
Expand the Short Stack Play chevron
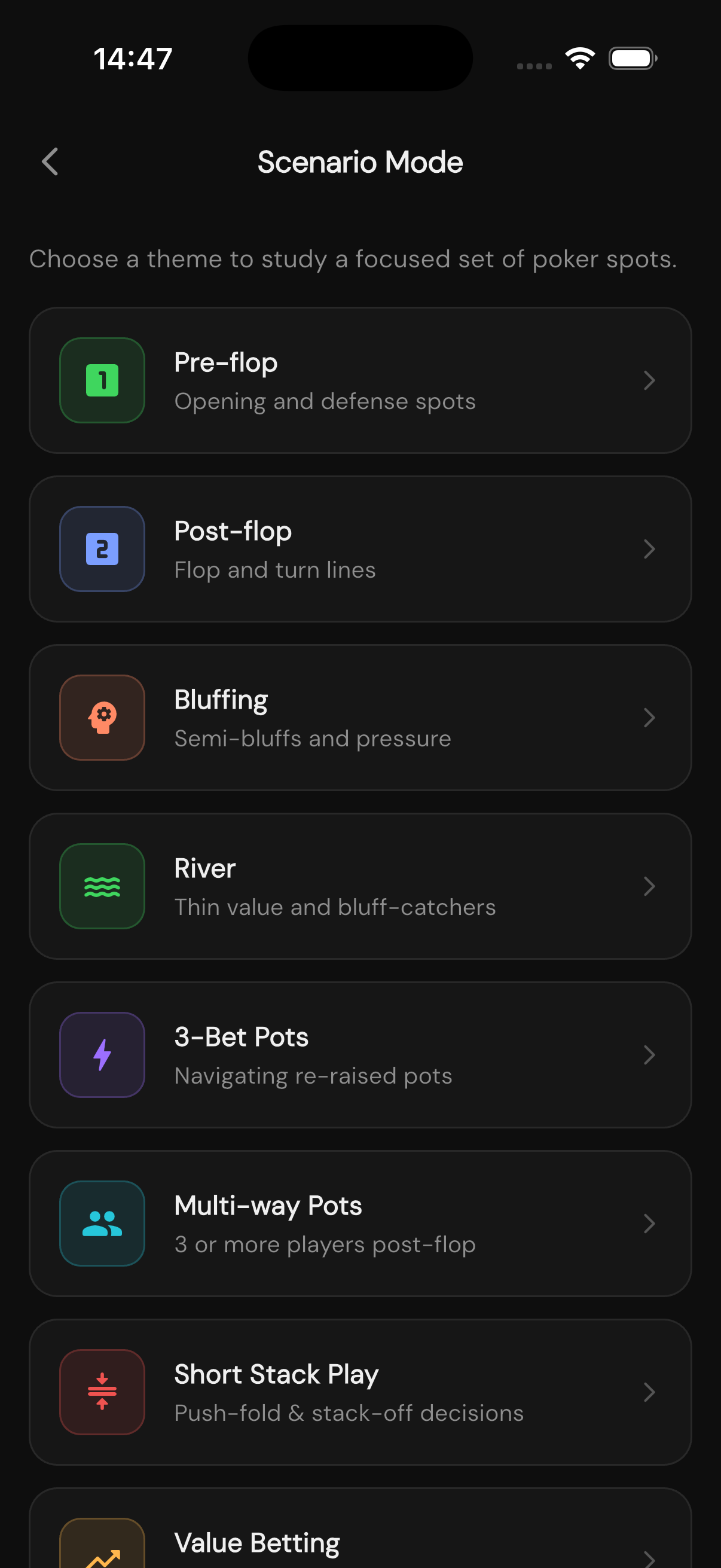pos(650,1392)
